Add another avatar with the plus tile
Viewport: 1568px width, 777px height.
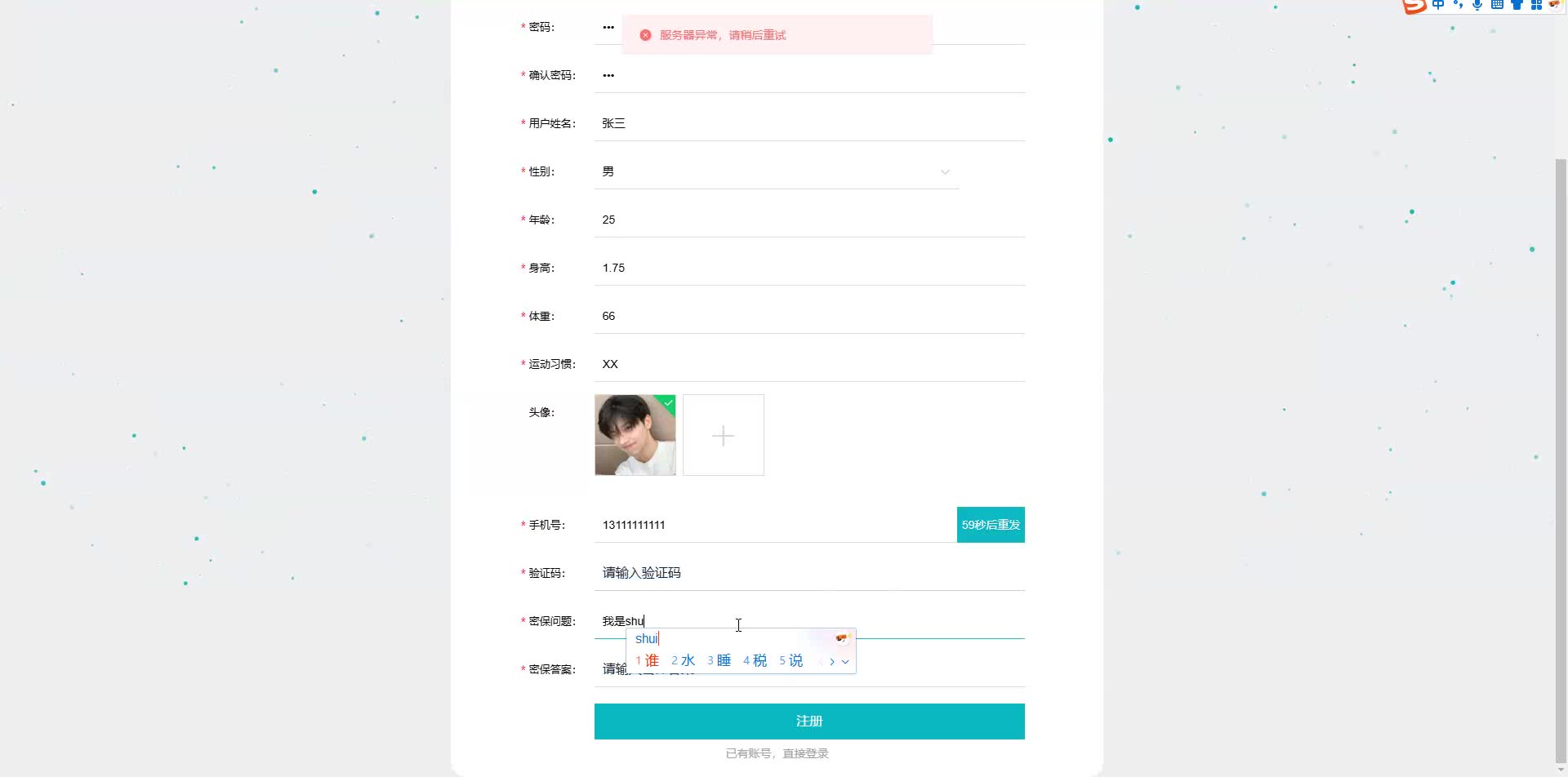point(724,435)
